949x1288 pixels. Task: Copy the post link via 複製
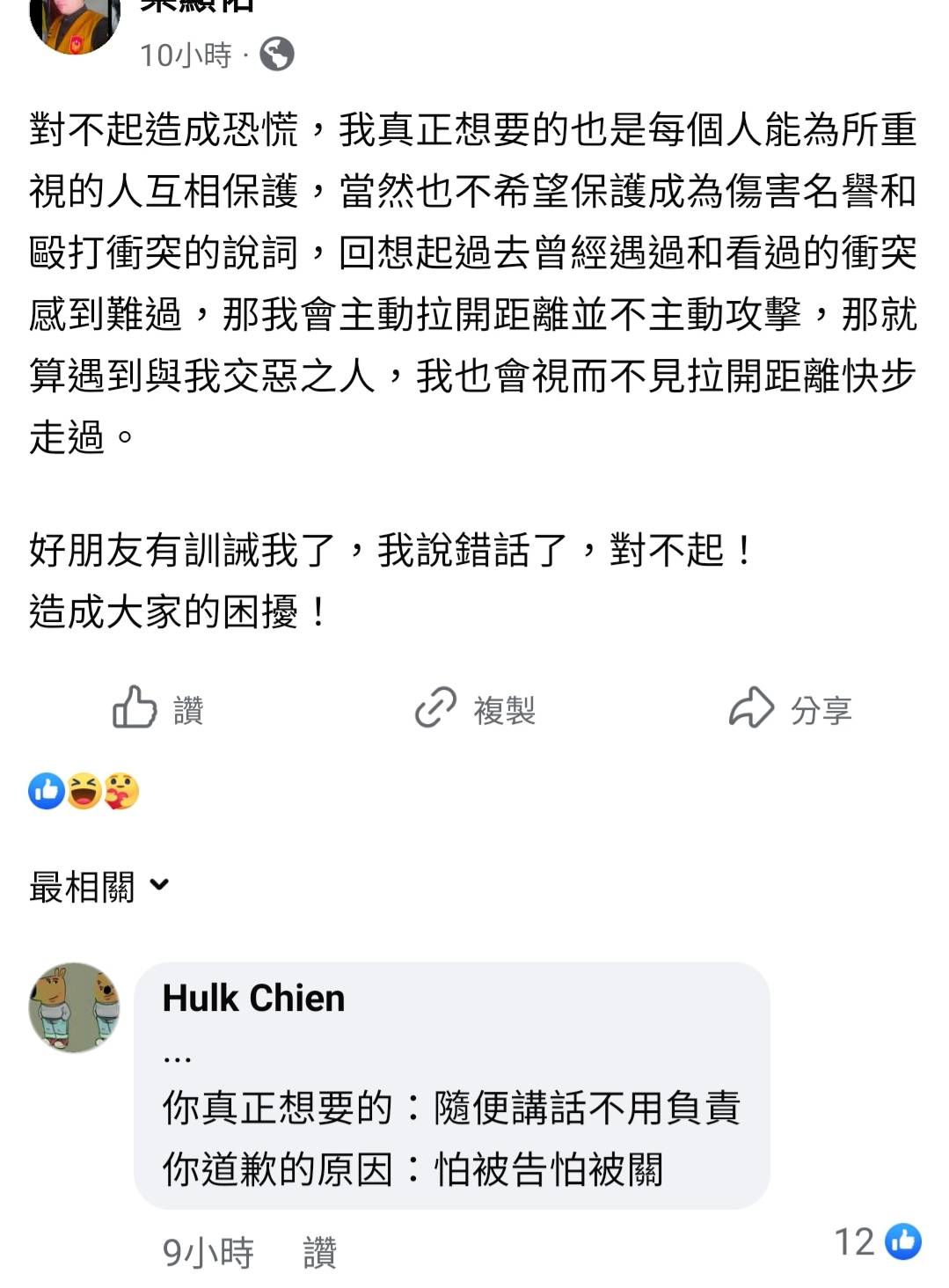(475, 708)
